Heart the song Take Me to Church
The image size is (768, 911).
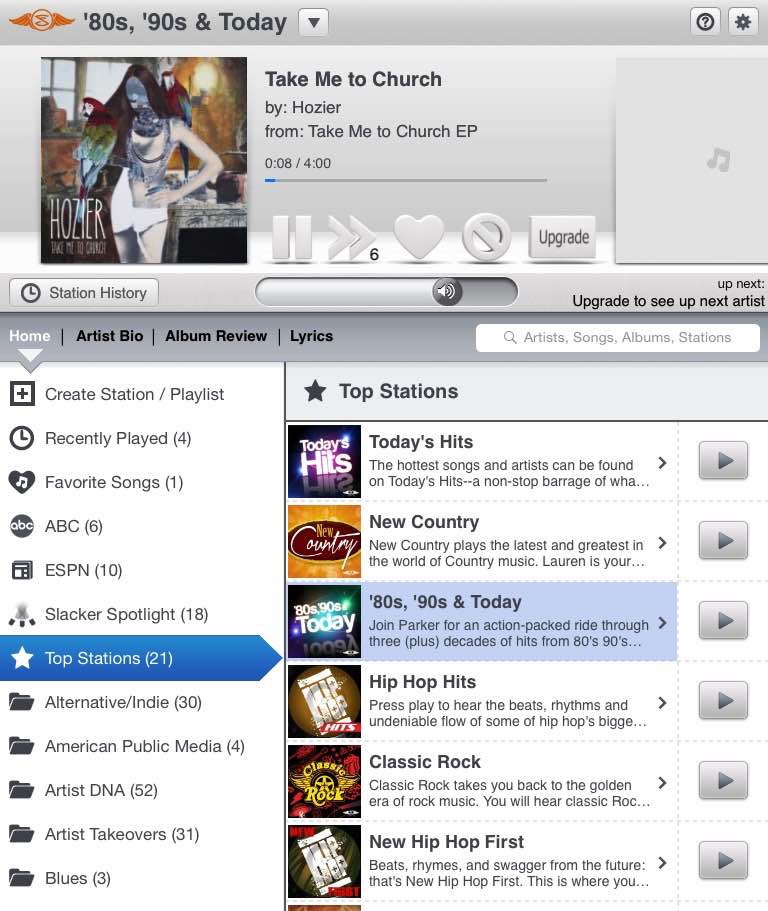418,238
